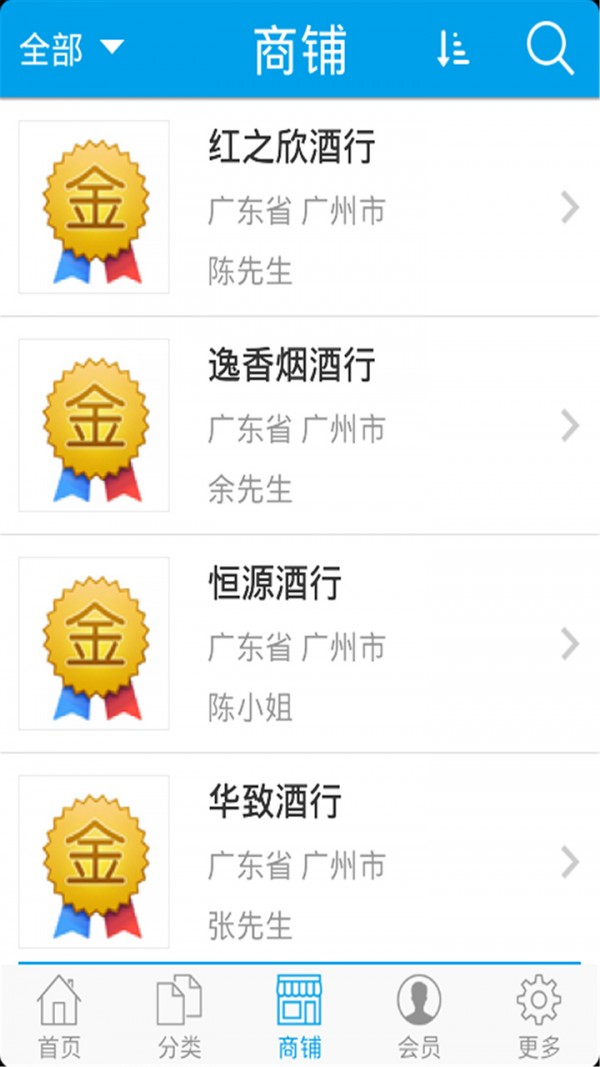This screenshot has width=600, height=1067.
Task: Open the search magnifier
Action: click(x=549, y=48)
